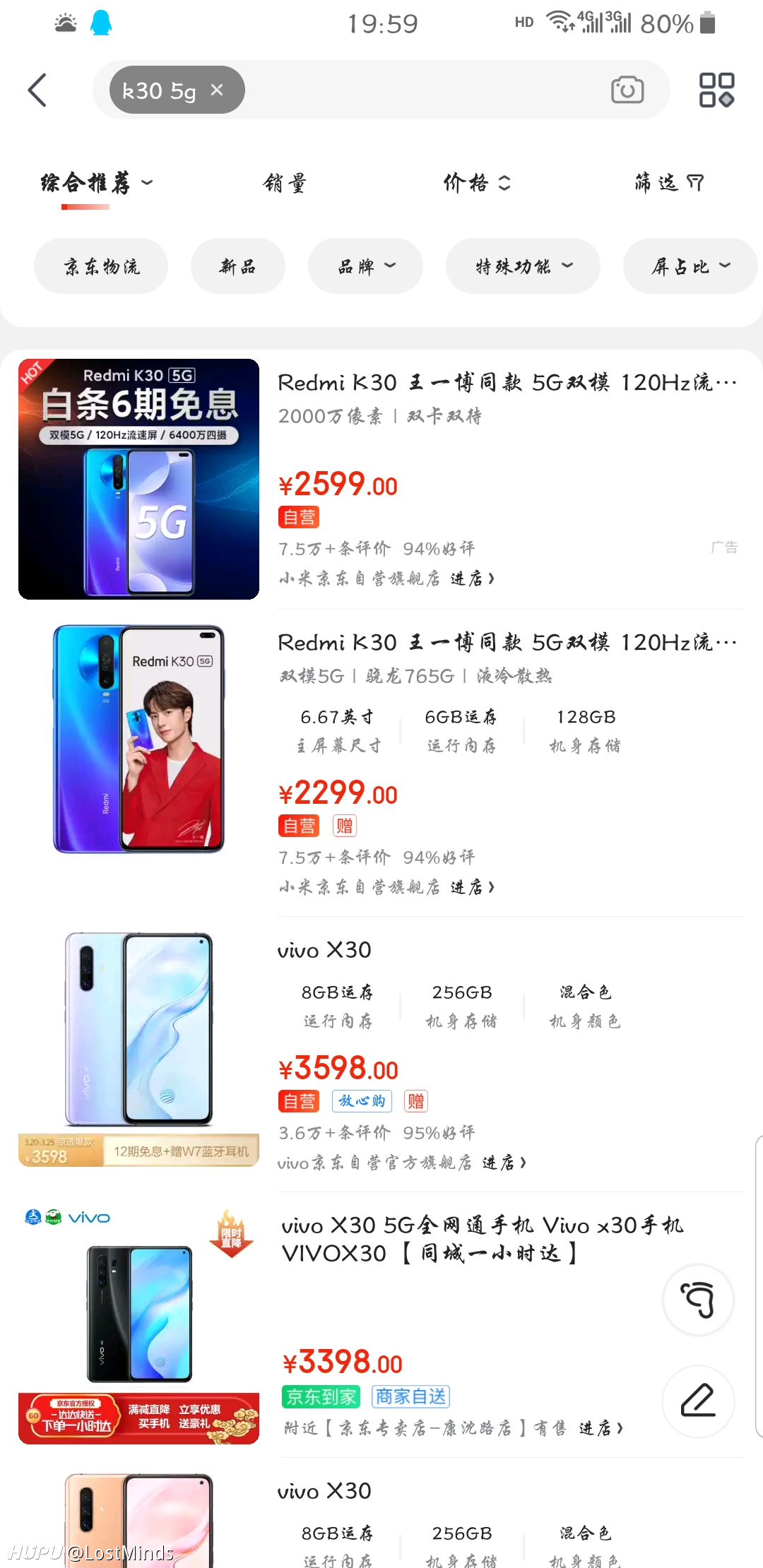Remove the 'k30 5g' search chip

click(x=217, y=90)
